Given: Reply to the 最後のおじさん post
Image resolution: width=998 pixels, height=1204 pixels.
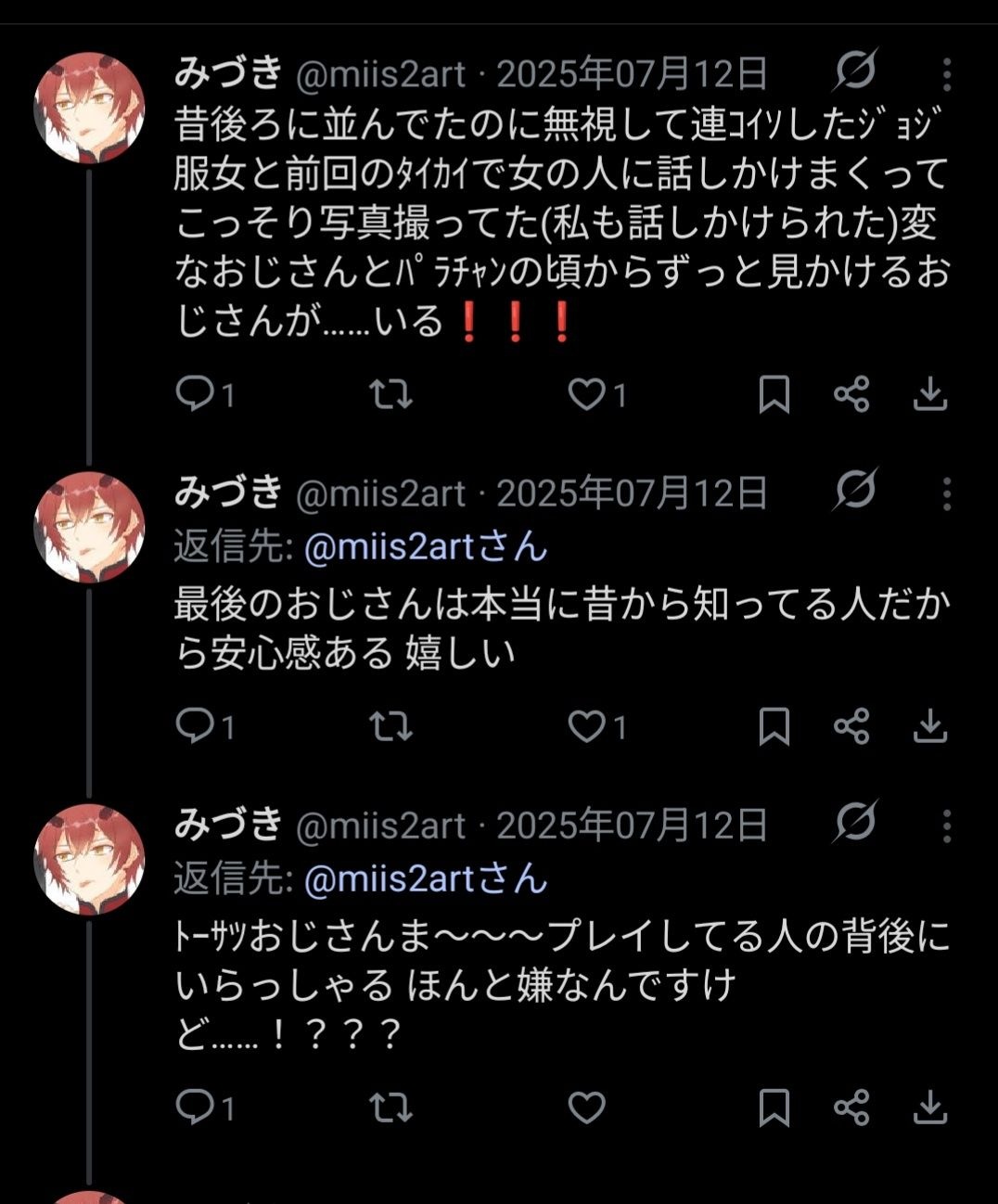Looking at the screenshot, I should pos(204,726).
